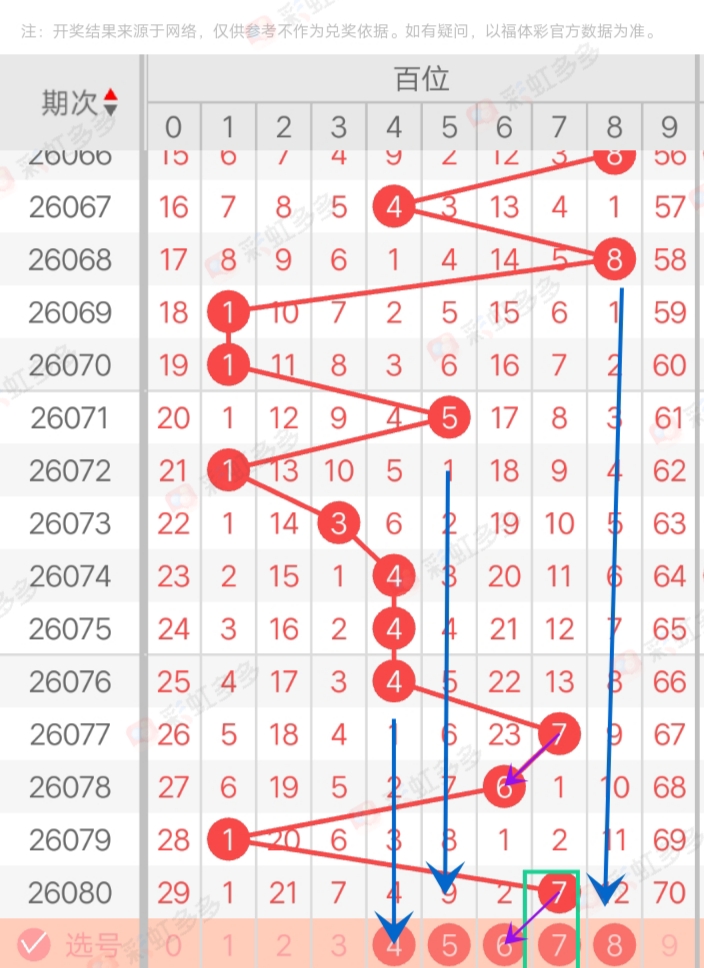Select number 1 in 选号 row

coord(229,944)
